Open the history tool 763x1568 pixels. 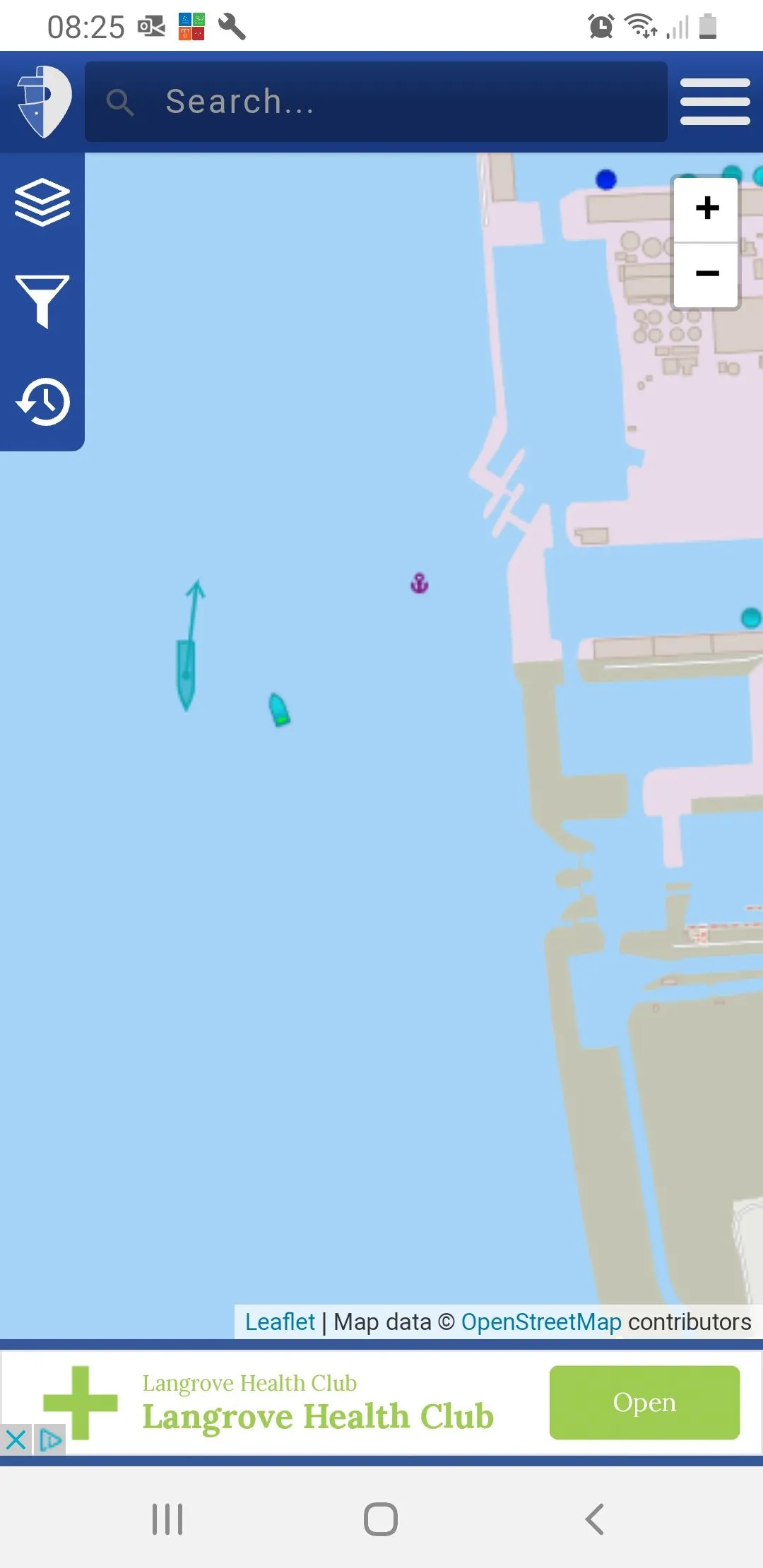[42, 402]
